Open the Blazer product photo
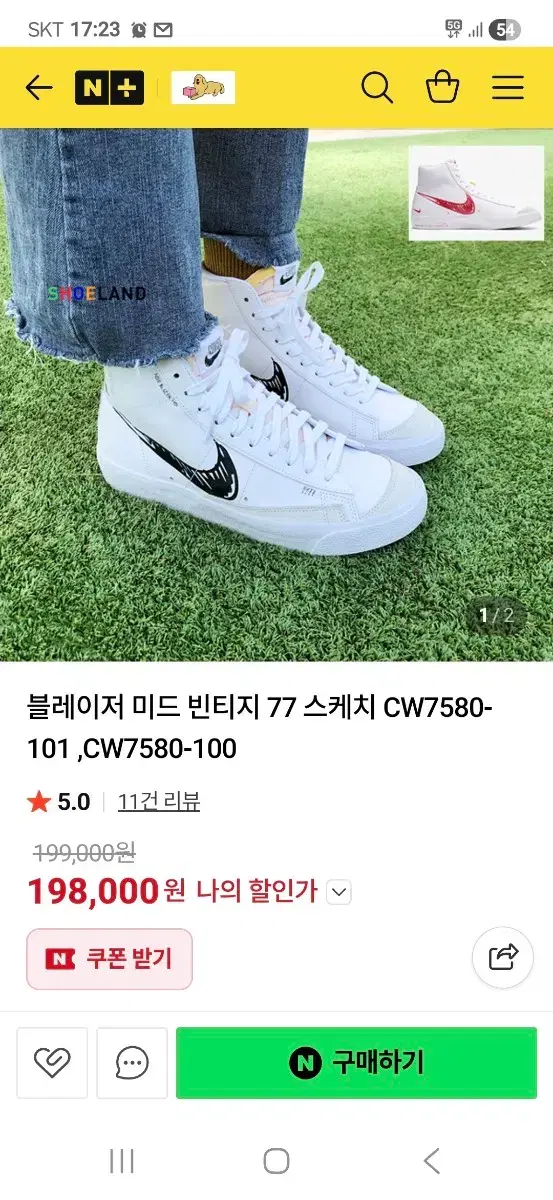The width and height of the screenshot is (553, 1200). point(276,395)
